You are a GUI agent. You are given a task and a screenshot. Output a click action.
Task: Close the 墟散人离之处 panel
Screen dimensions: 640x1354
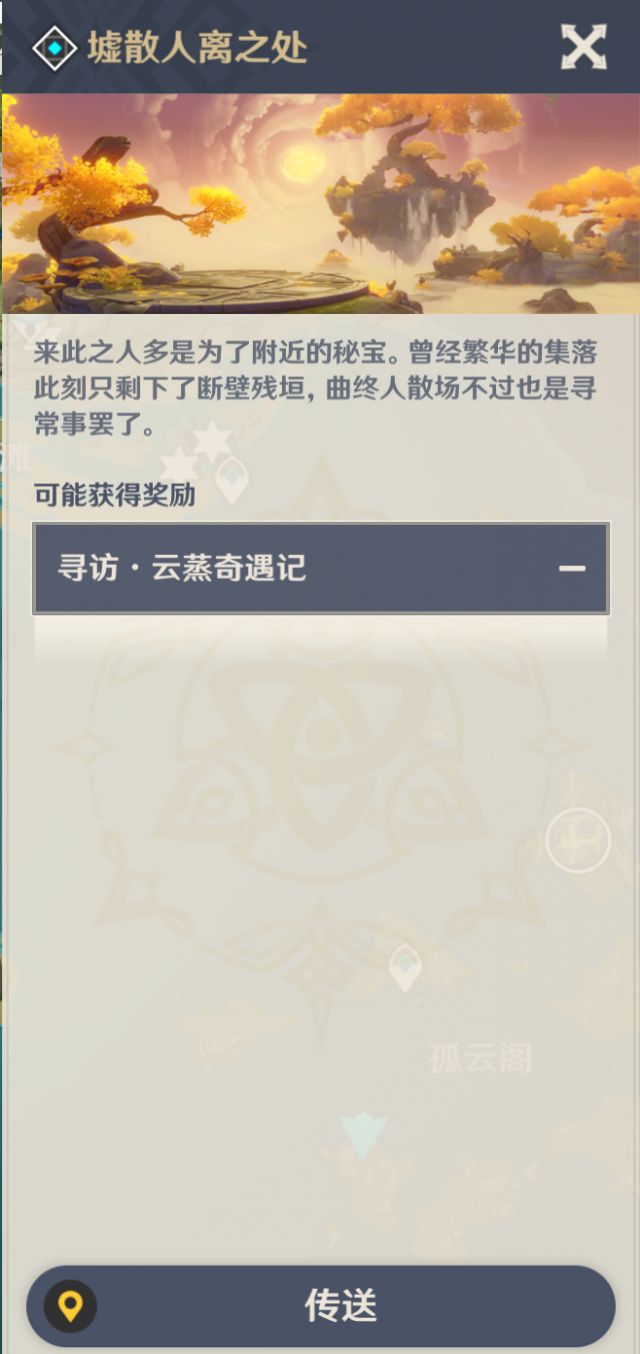pos(583,46)
